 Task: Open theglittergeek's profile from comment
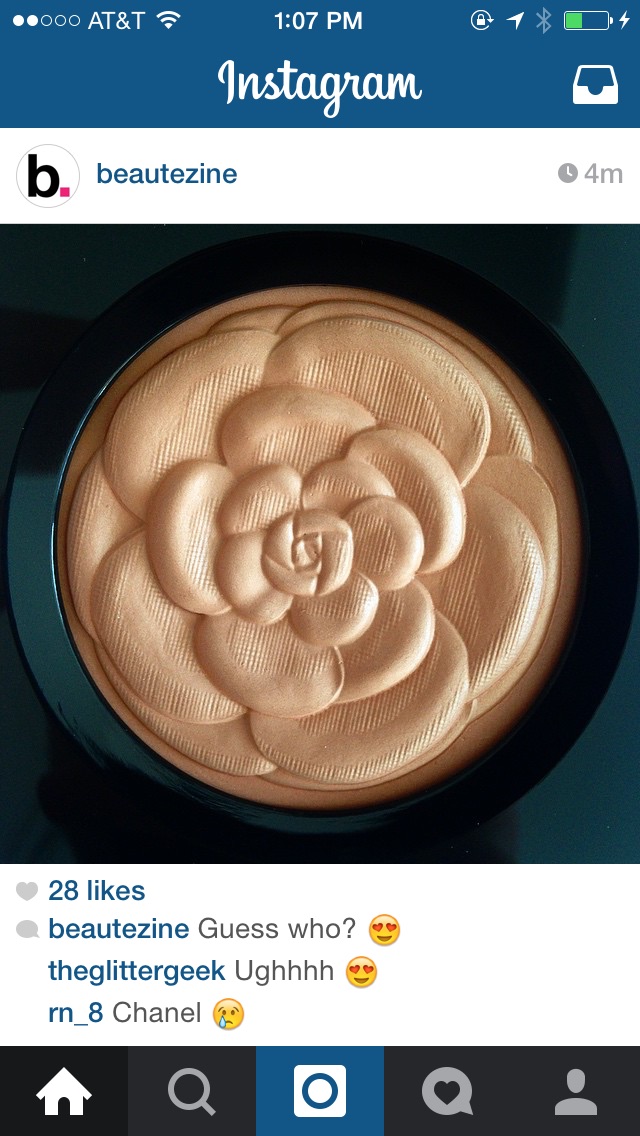[x=137, y=972]
